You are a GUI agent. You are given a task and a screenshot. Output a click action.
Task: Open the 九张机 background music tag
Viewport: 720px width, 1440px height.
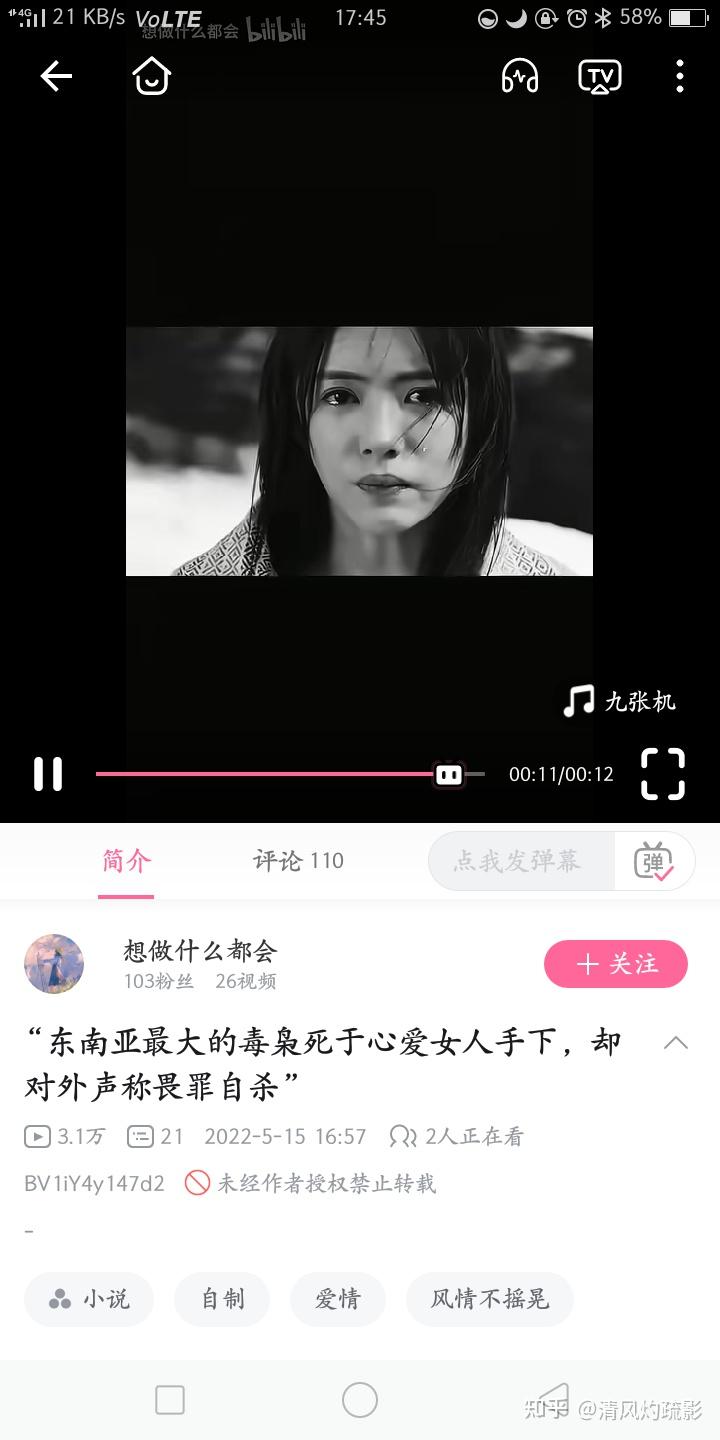tap(620, 701)
